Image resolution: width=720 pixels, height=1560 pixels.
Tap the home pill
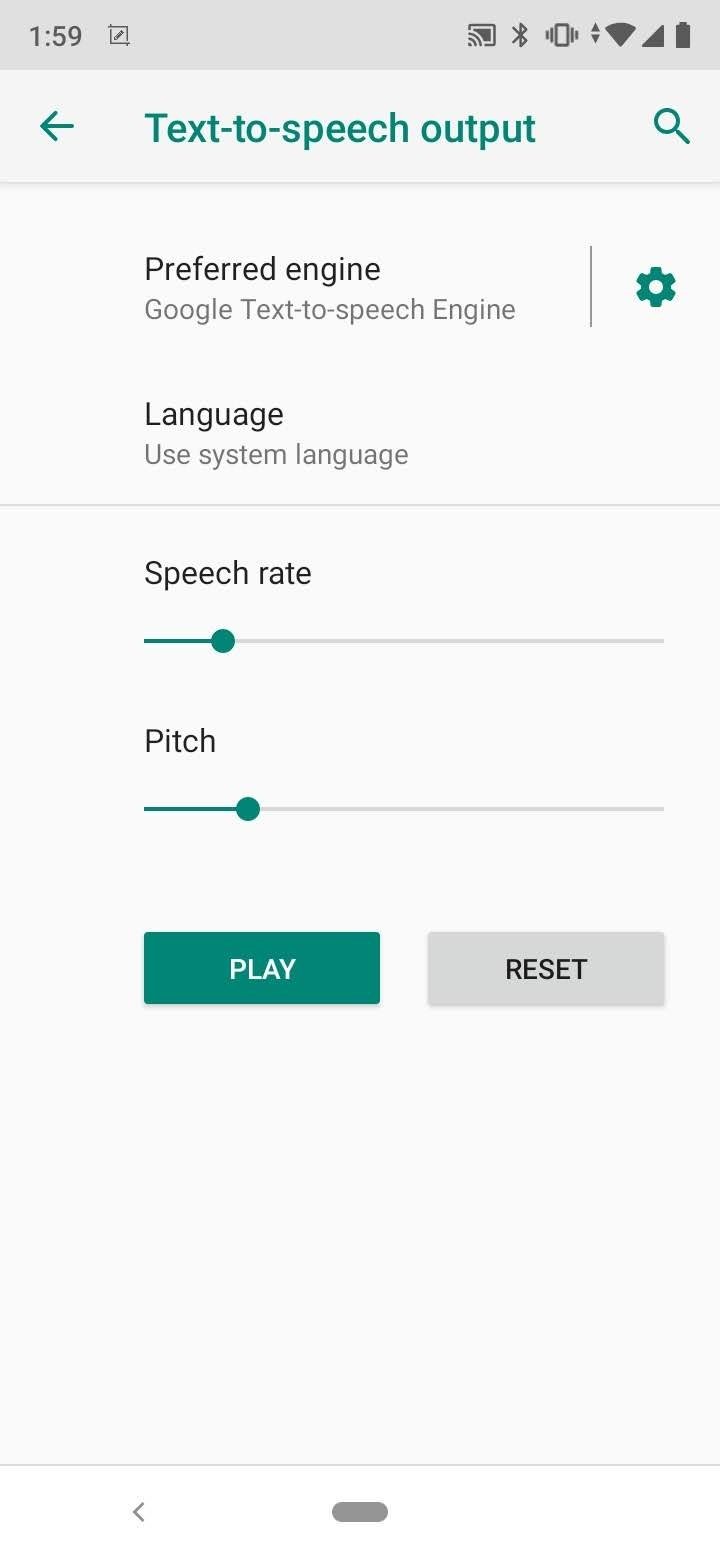coord(360,1512)
